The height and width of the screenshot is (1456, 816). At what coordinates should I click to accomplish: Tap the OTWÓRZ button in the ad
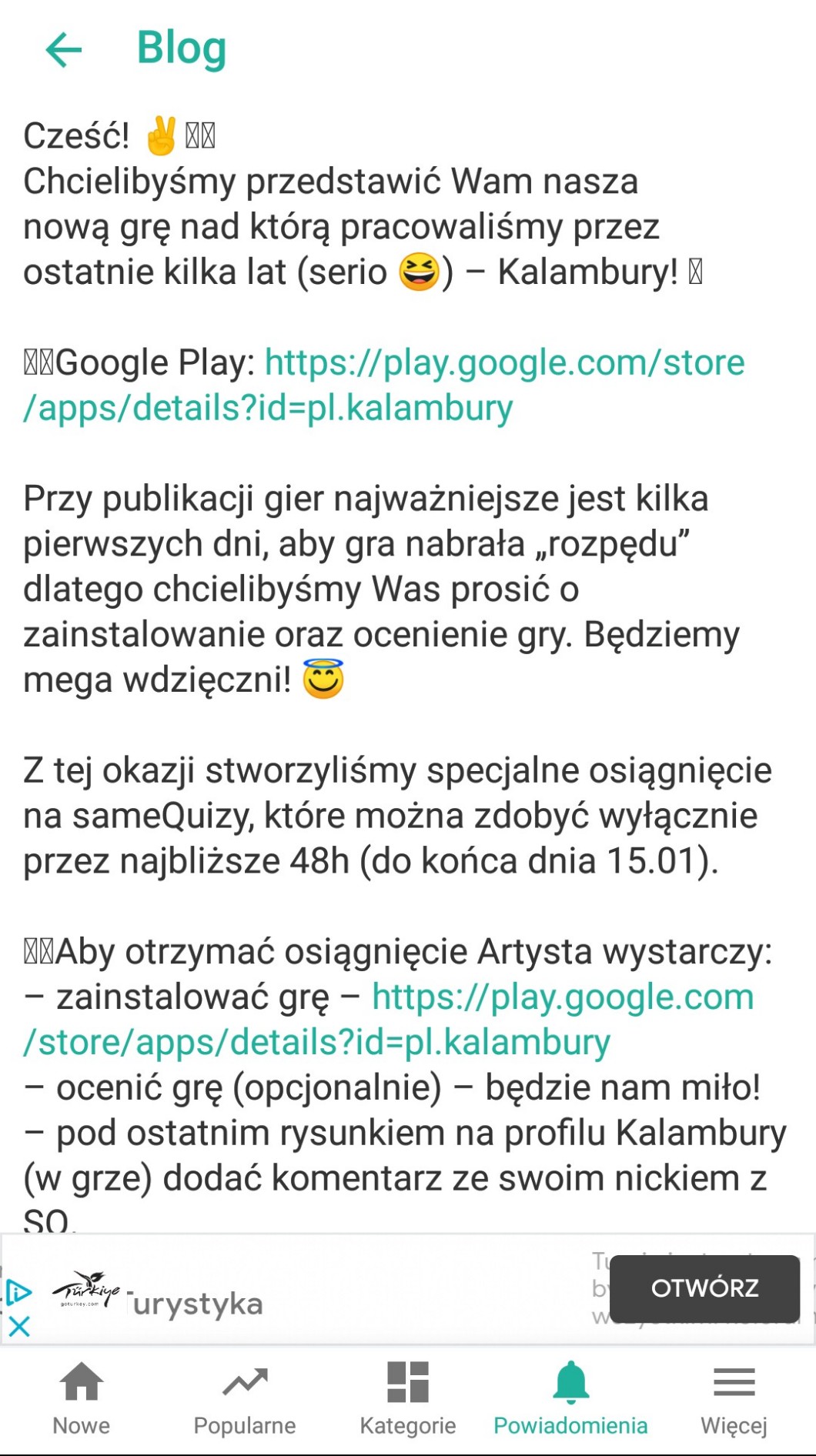coord(704,1288)
